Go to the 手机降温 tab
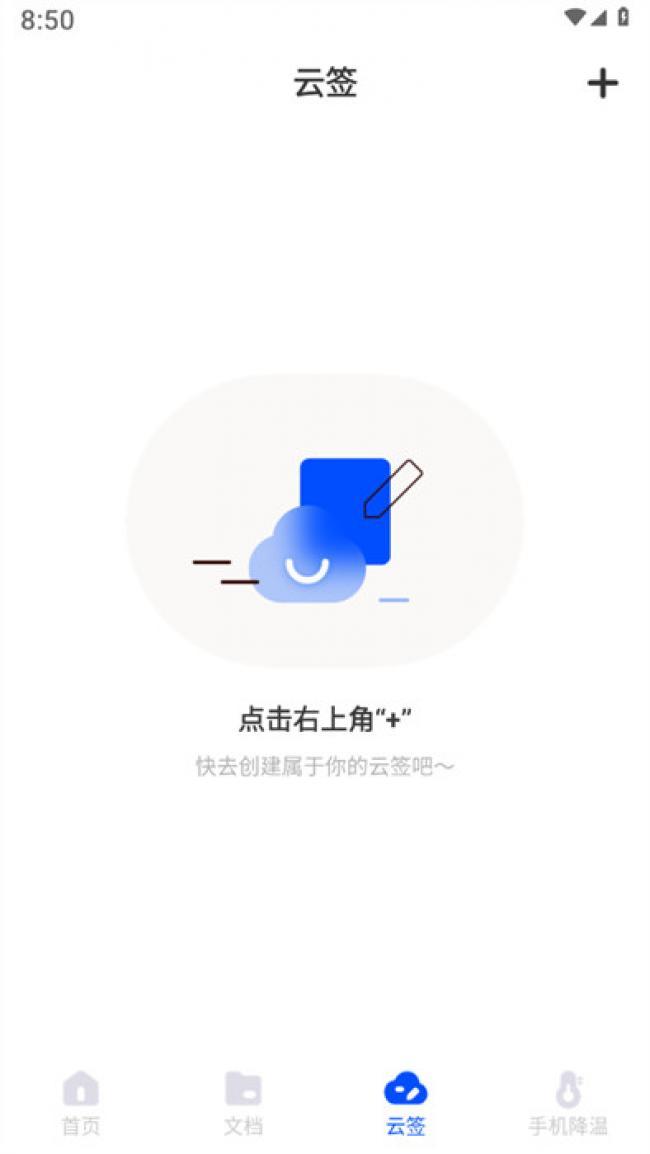This screenshot has width=650, height=1154. pyautogui.click(x=568, y=1103)
